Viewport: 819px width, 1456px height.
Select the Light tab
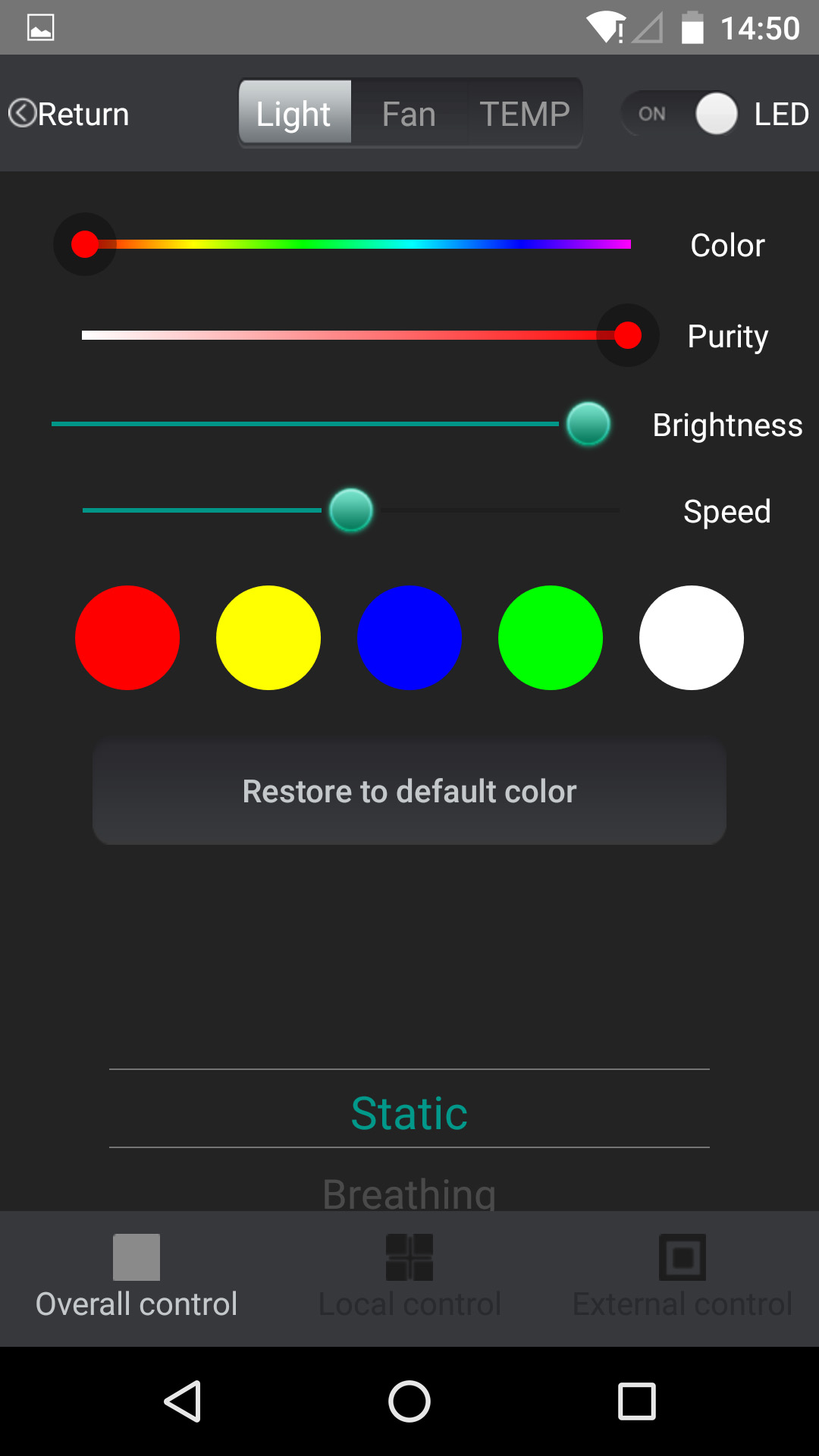294,115
